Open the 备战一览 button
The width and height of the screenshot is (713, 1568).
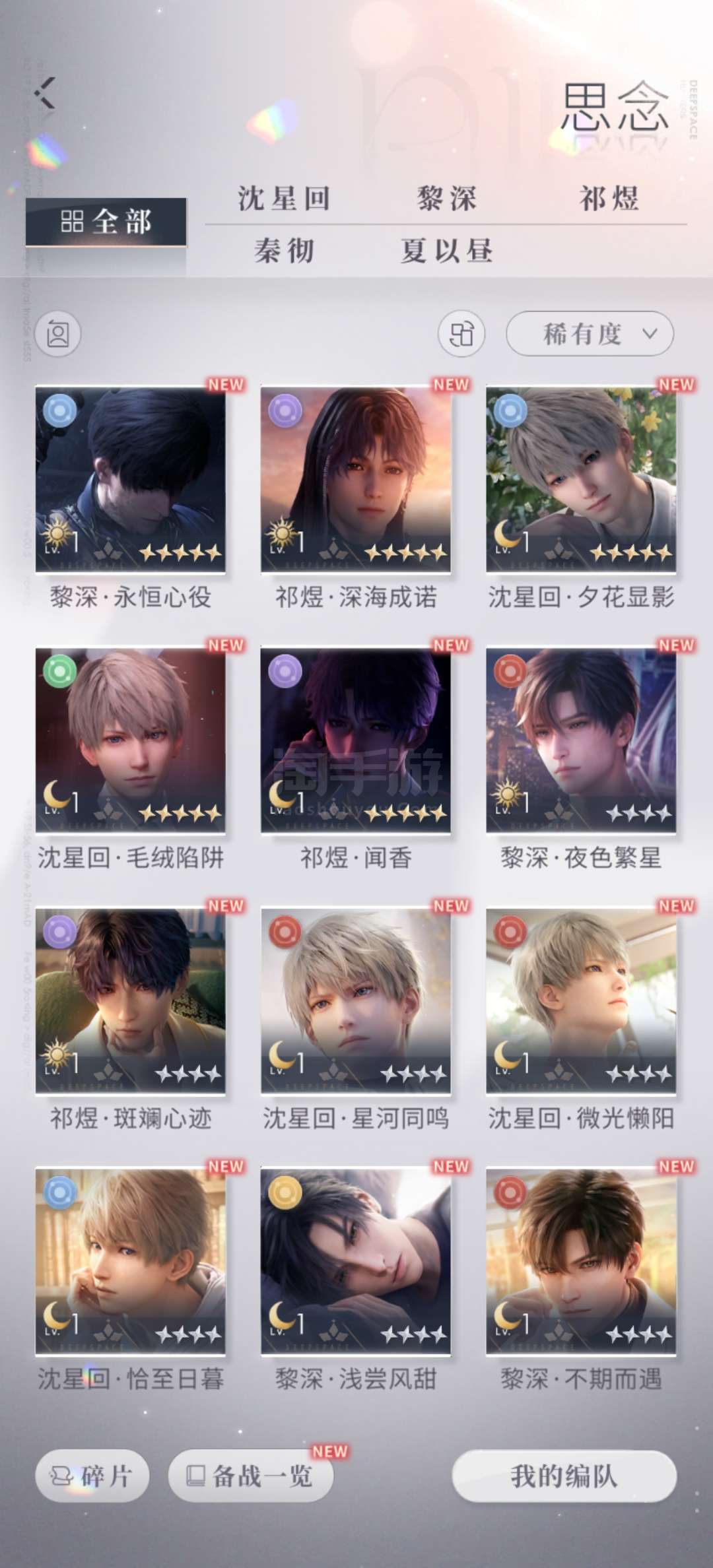click(x=251, y=1476)
